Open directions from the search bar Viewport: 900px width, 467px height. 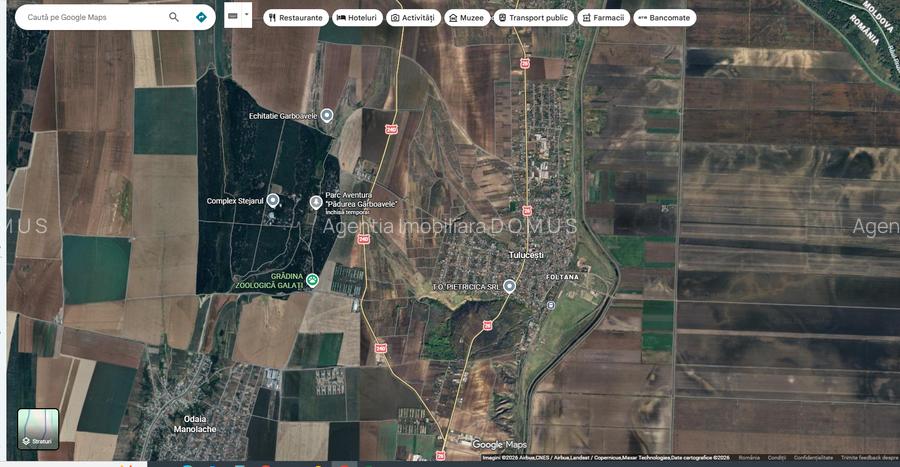(x=201, y=17)
